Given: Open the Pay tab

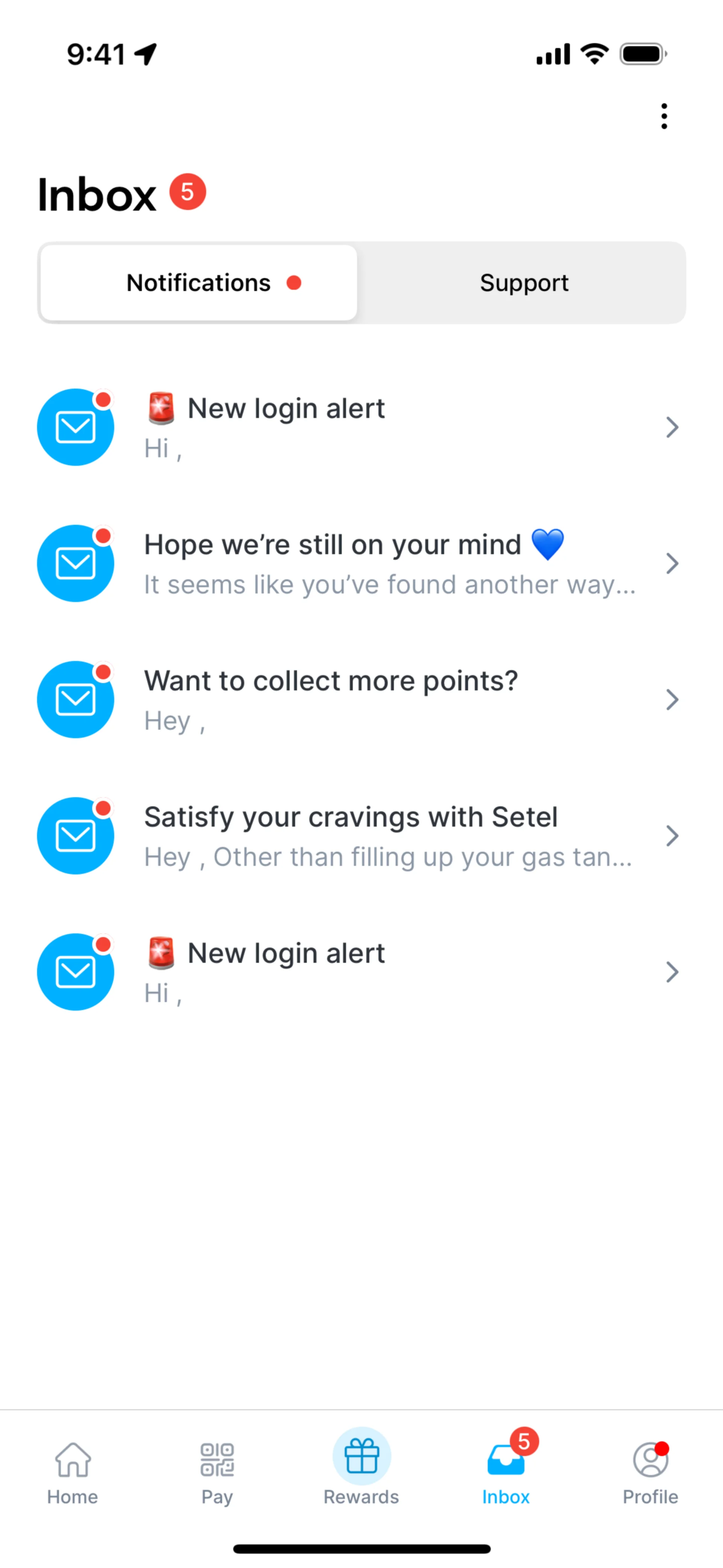Looking at the screenshot, I should click(x=217, y=1472).
